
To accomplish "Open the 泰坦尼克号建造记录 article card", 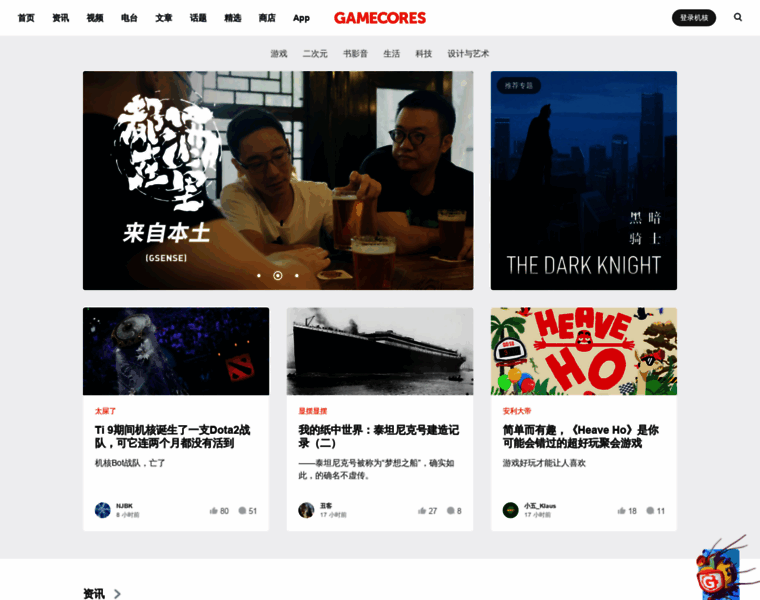I will 379,436.
